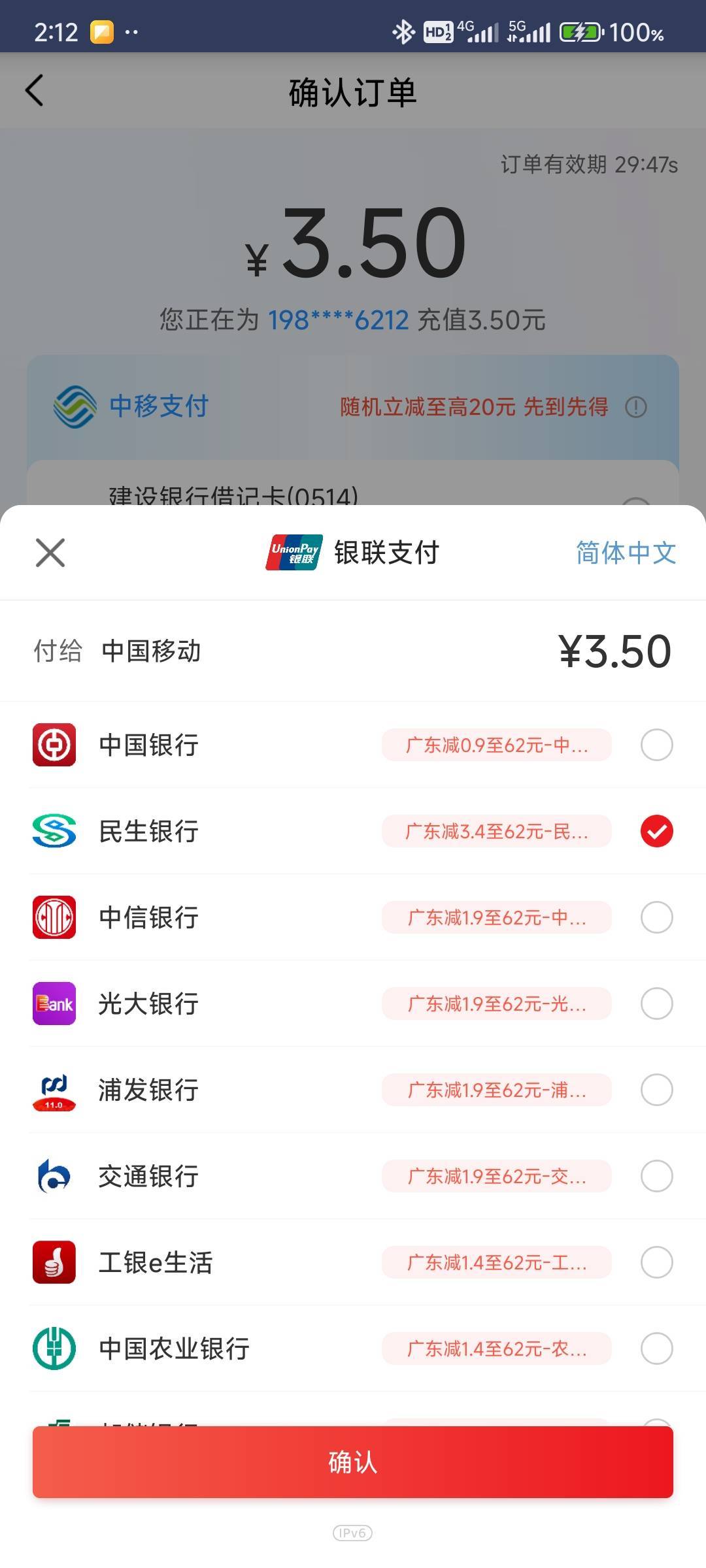This screenshot has height=1568, width=706.
Task: Choose 光大银行 for payment
Action: click(x=353, y=1004)
